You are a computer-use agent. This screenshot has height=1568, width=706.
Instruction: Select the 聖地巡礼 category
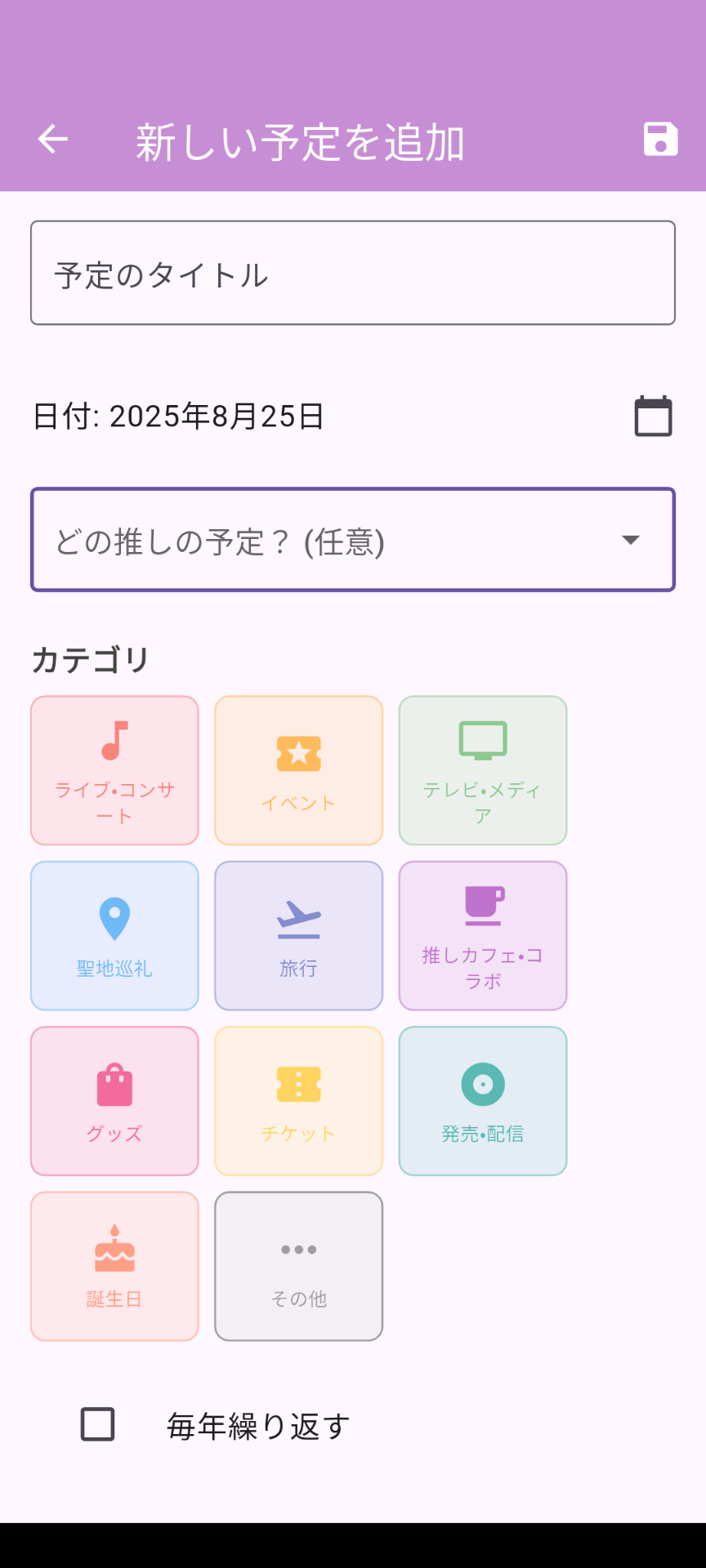114,936
